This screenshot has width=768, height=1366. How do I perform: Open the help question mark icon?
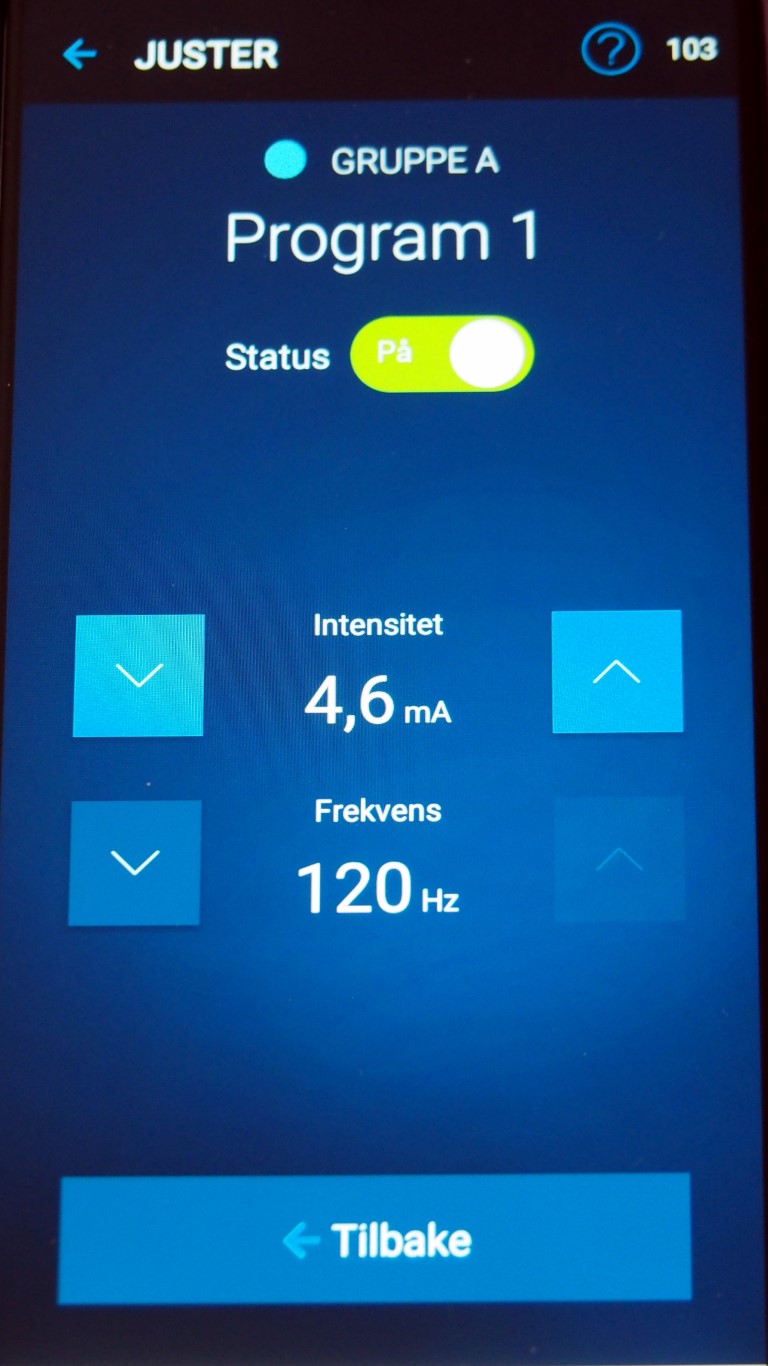(x=609, y=50)
